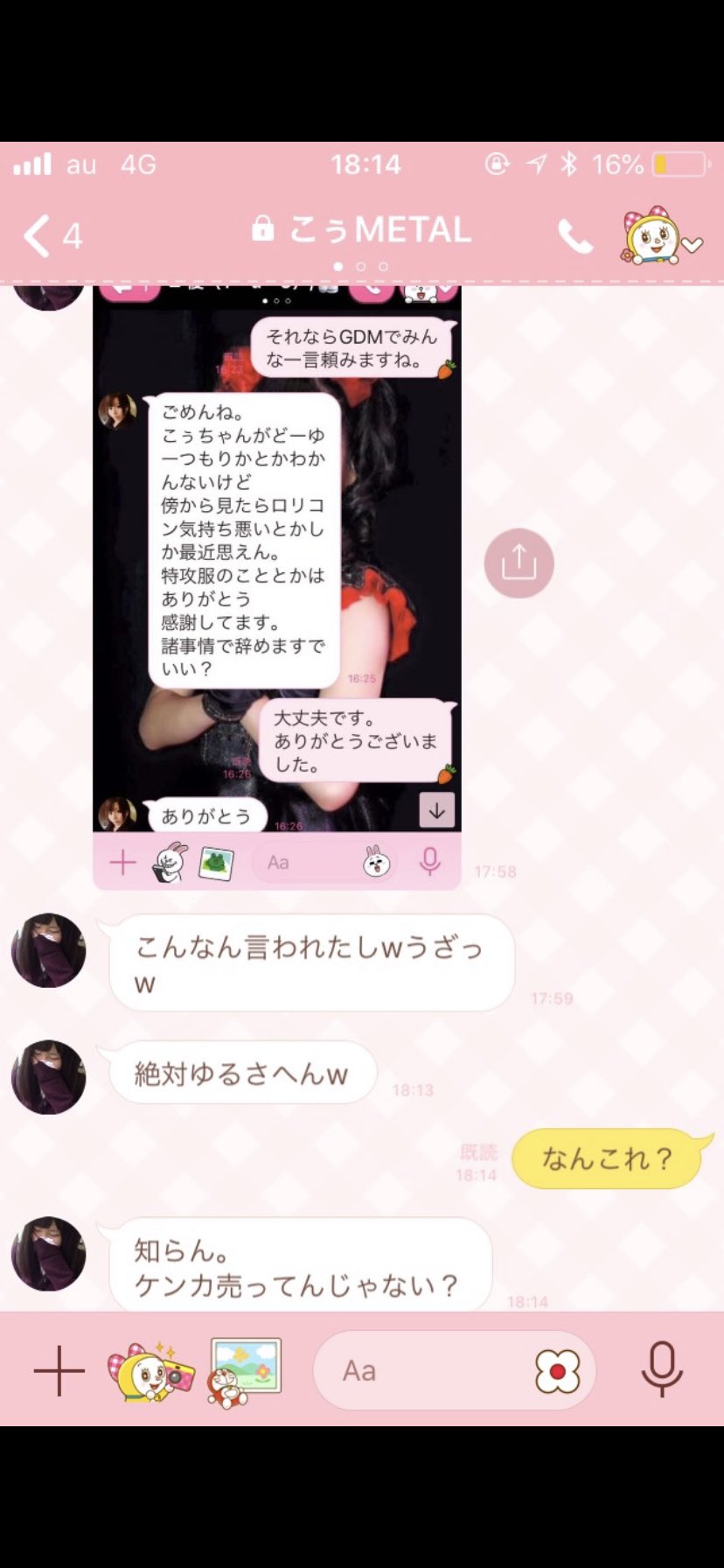Share the forwarded screenshot image
The image size is (724, 1568).
click(x=519, y=563)
